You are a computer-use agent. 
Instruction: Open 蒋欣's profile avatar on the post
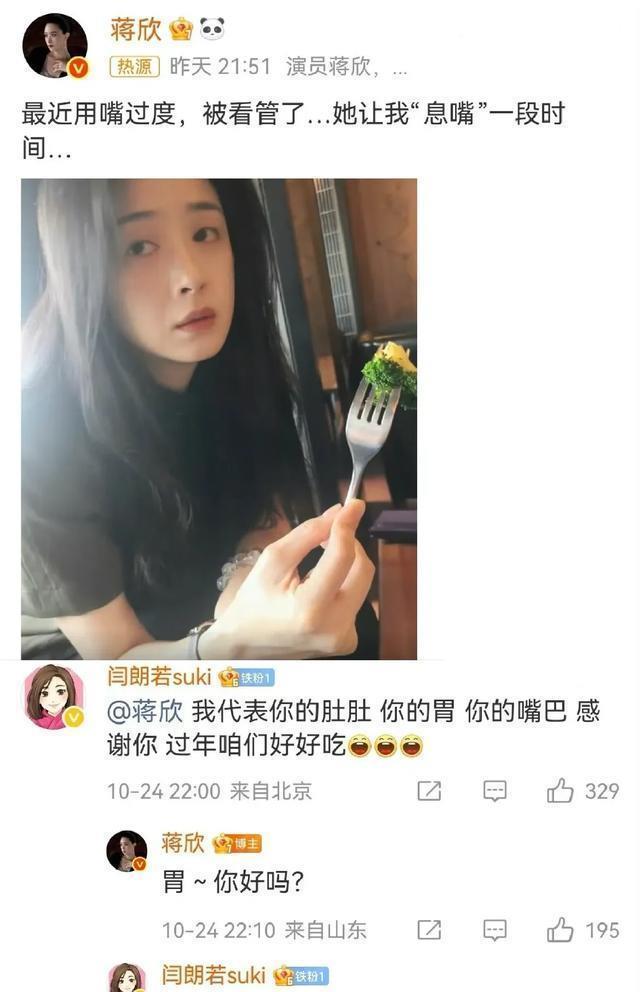click(55, 46)
